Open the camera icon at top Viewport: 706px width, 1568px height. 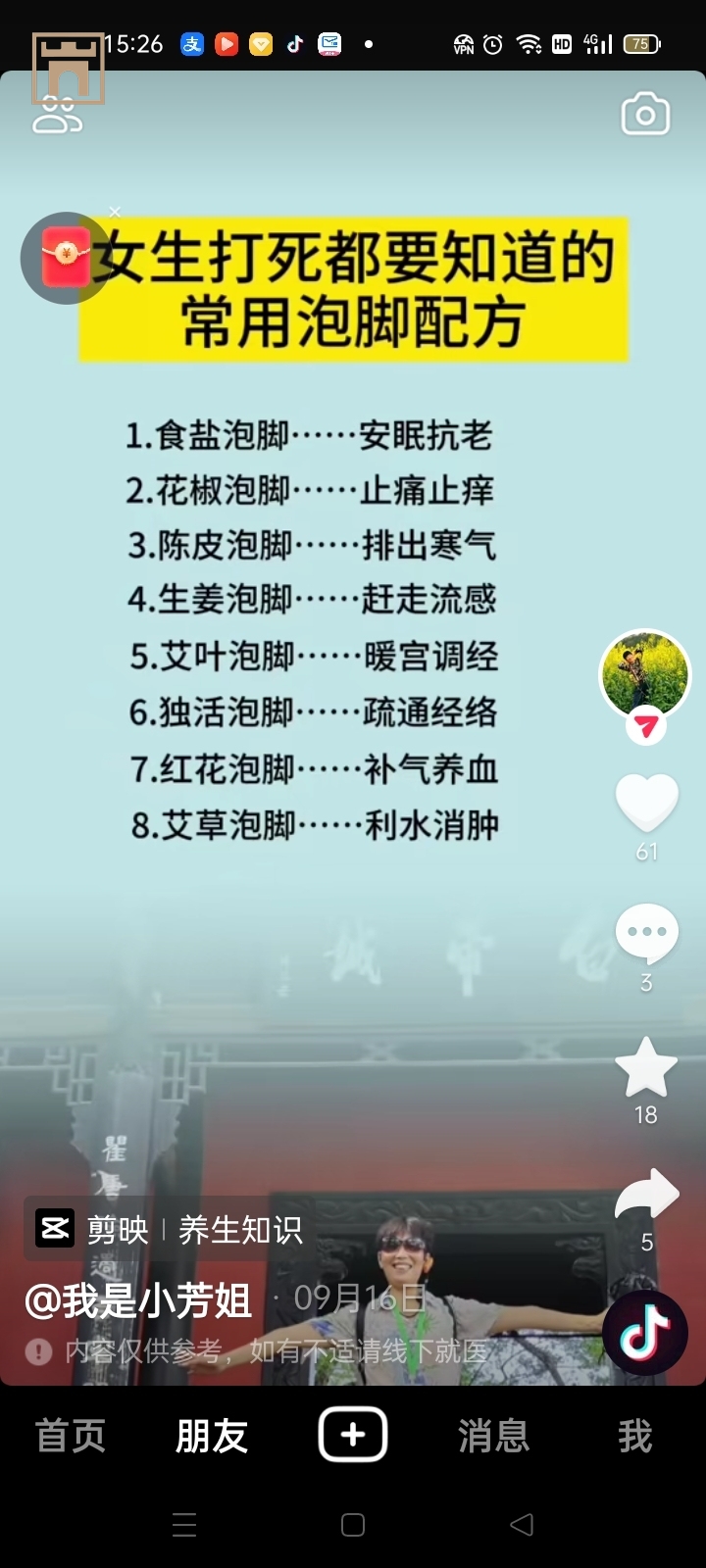[x=645, y=115]
